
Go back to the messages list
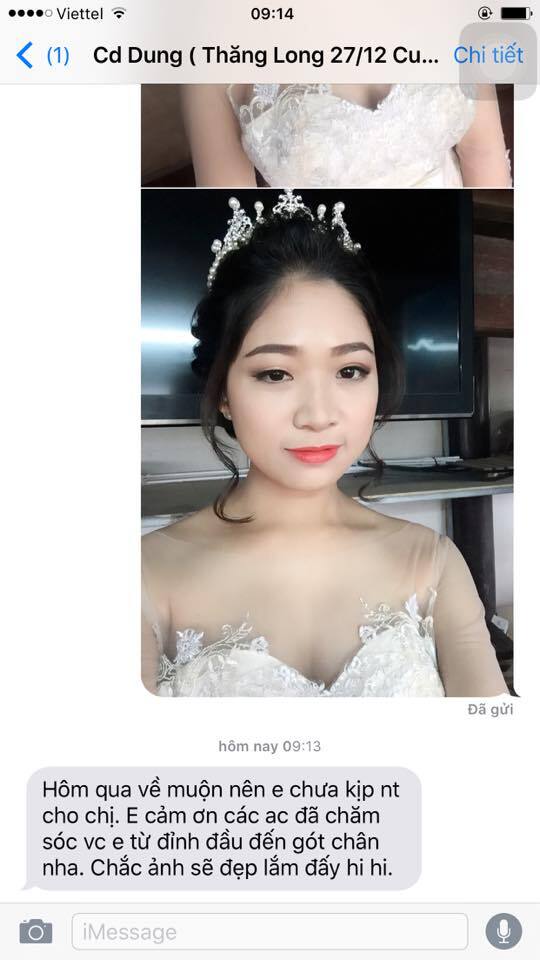tap(42, 56)
